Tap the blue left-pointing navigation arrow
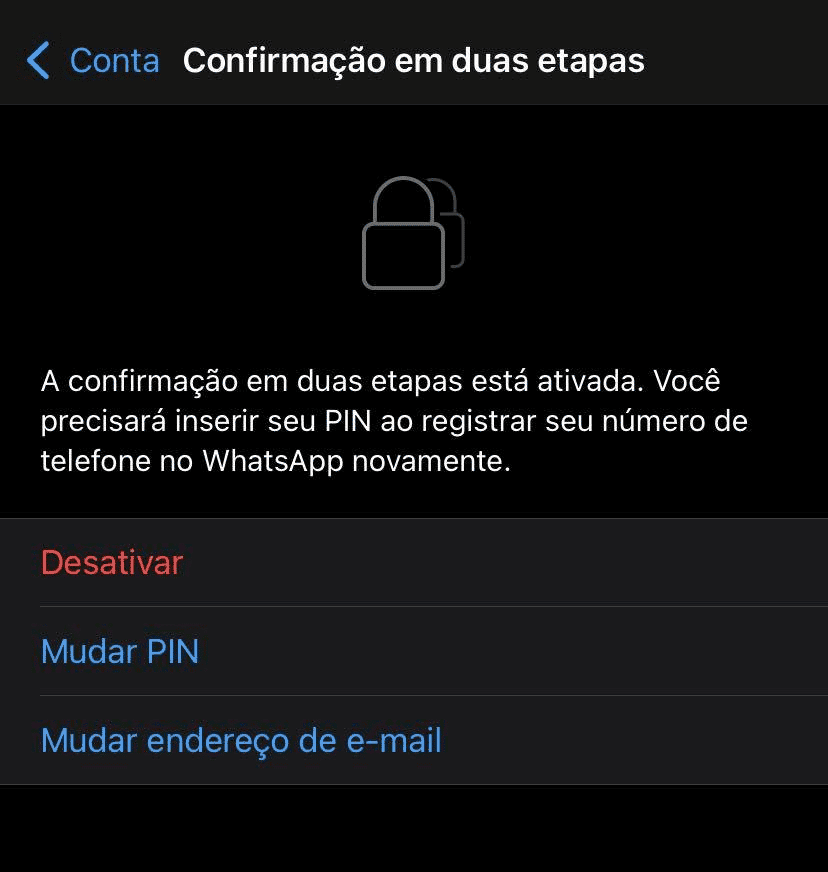The image size is (828, 872). click(x=37, y=60)
